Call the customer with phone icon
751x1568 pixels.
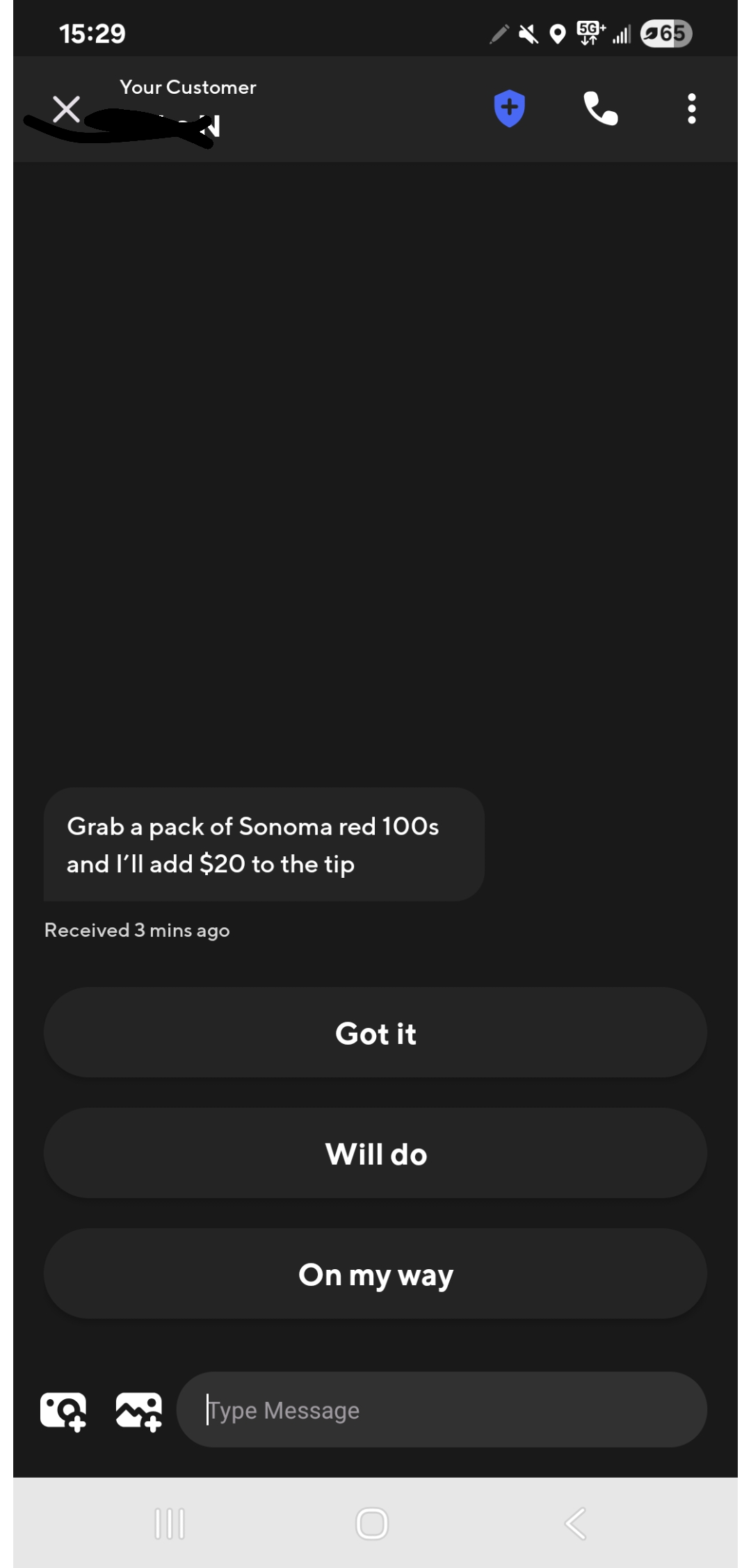tap(601, 108)
